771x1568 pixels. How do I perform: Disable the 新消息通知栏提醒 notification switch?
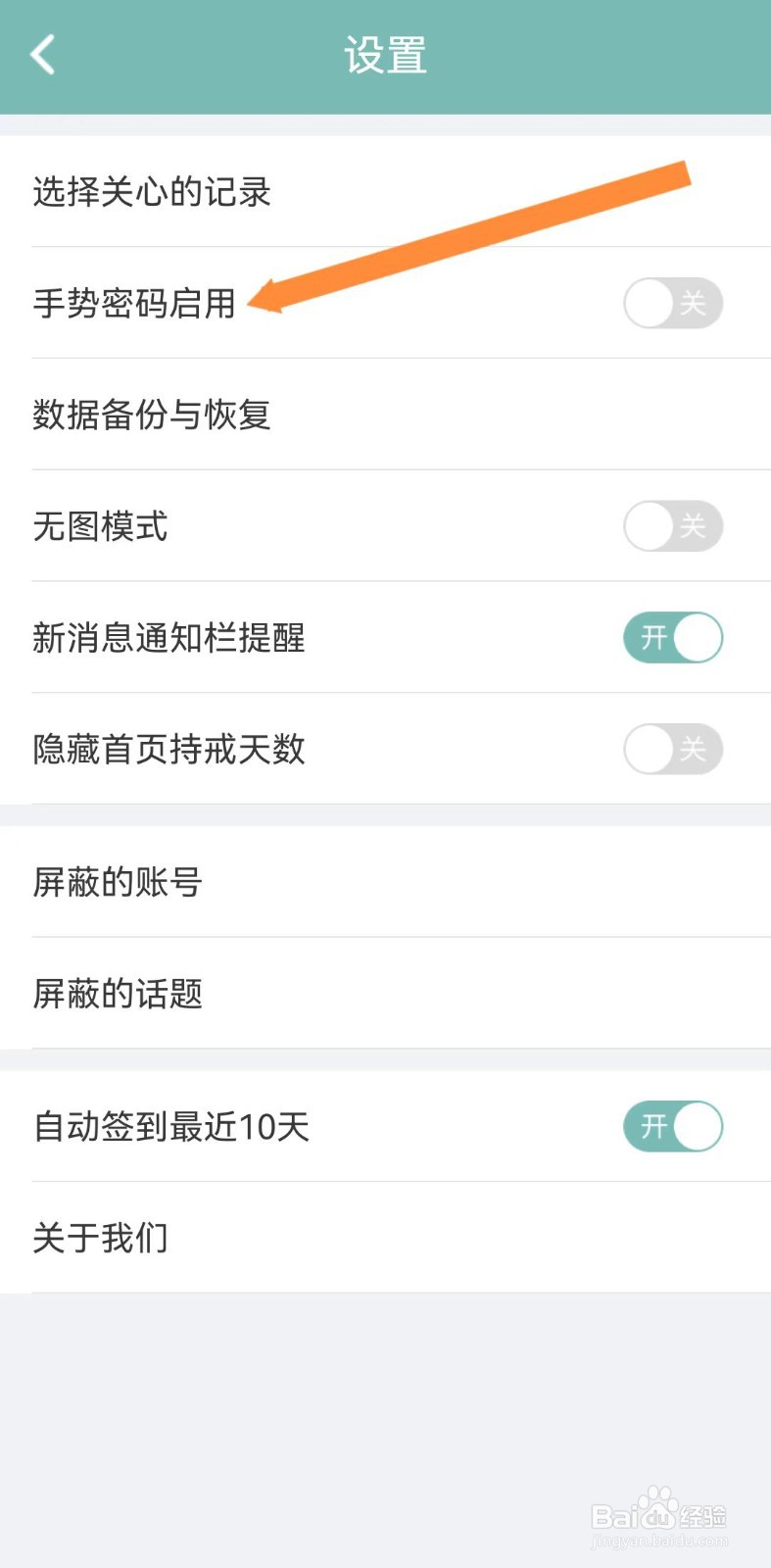point(672,638)
